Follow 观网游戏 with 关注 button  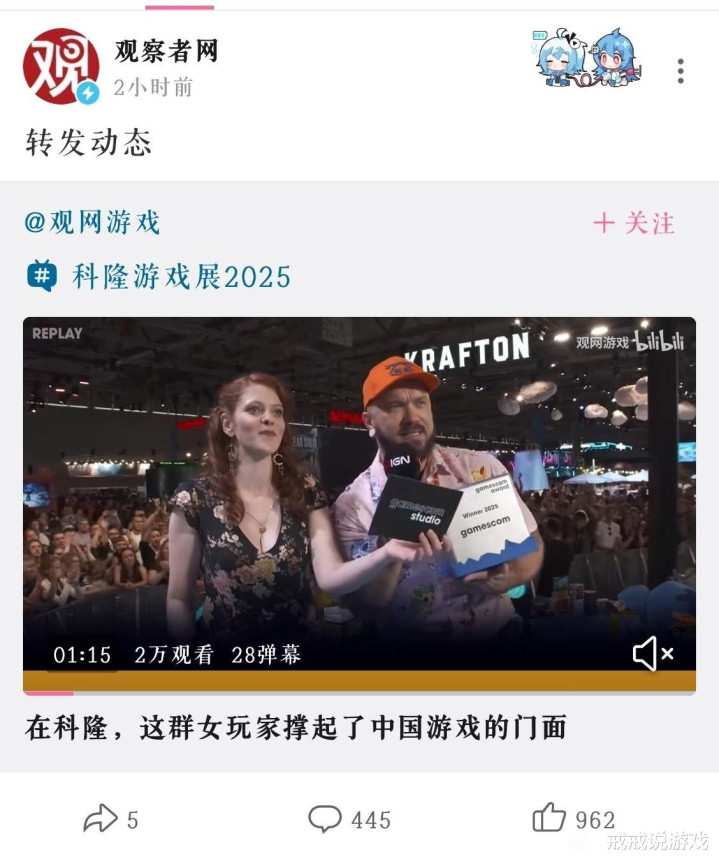click(634, 223)
